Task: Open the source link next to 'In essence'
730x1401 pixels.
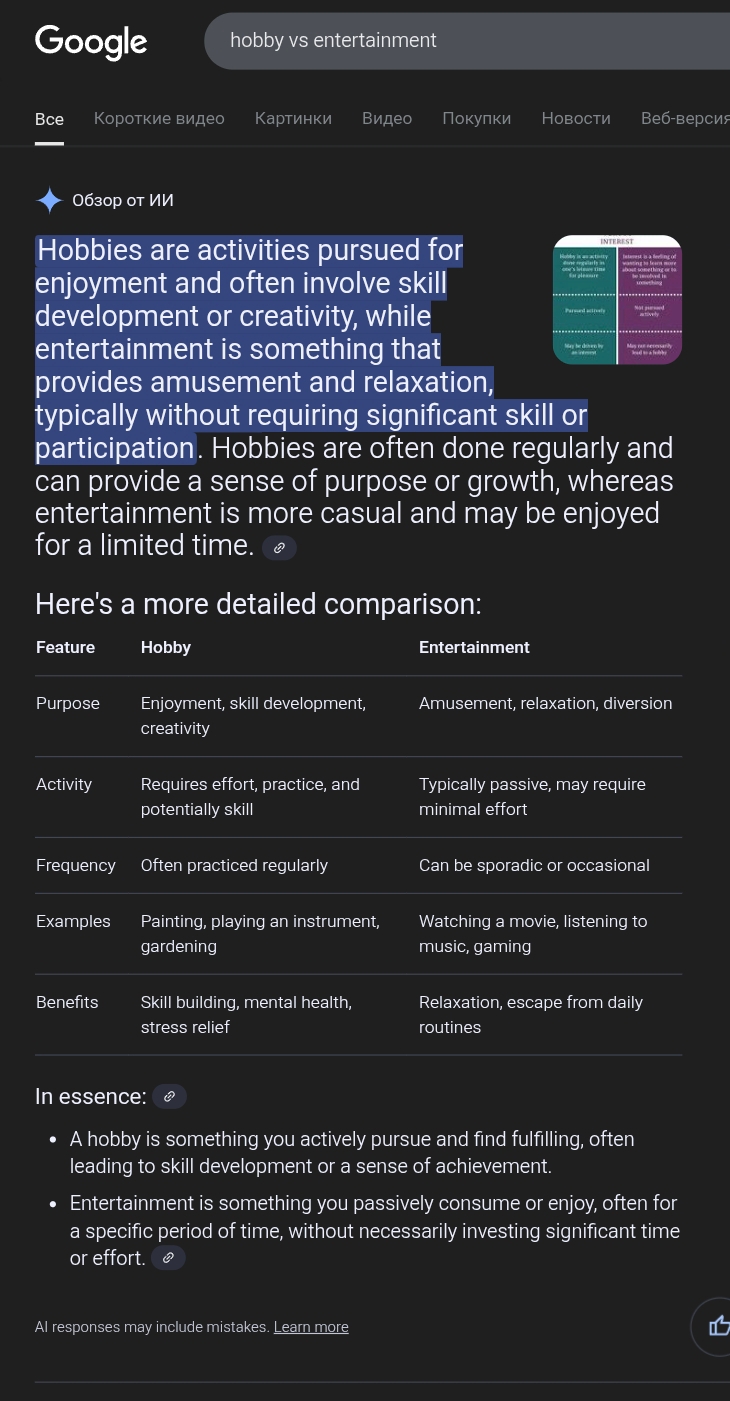Action: (x=169, y=1097)
